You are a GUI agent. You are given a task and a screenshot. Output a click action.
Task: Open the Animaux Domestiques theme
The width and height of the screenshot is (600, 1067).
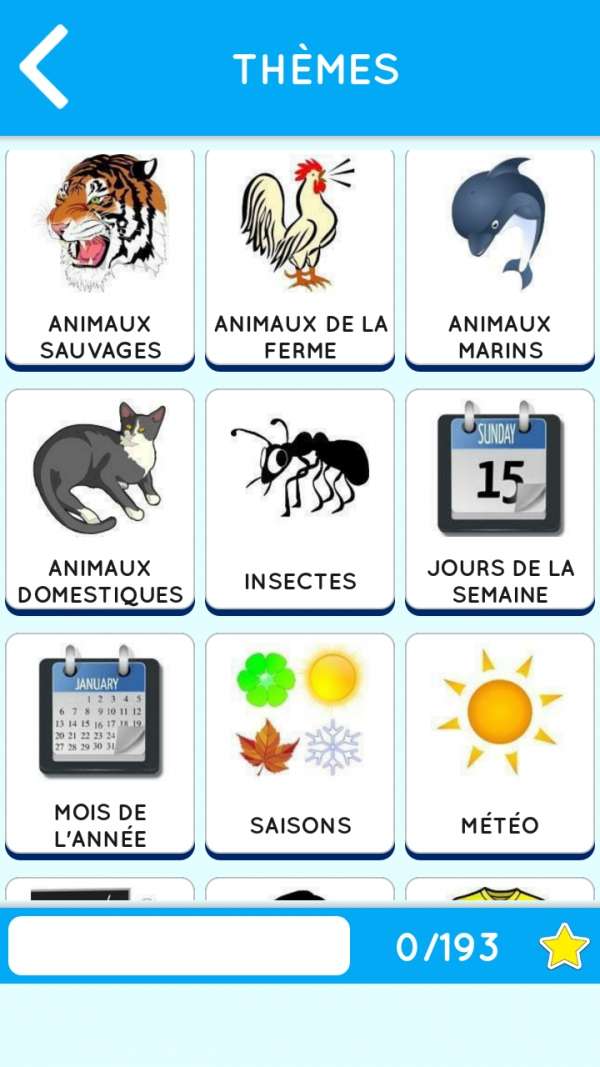pos(100,500)
